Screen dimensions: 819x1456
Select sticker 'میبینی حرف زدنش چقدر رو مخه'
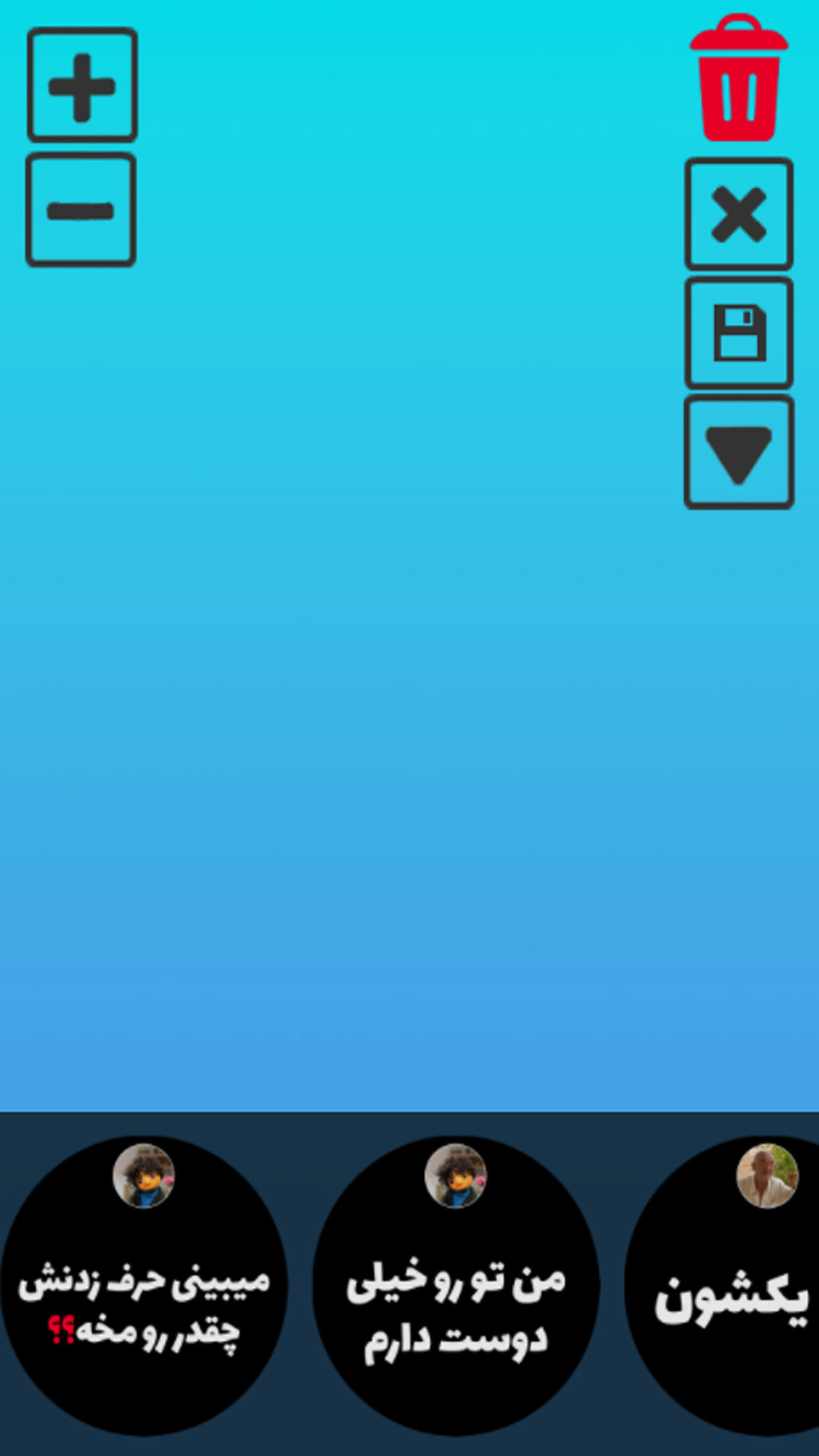tap(144, 1285)
